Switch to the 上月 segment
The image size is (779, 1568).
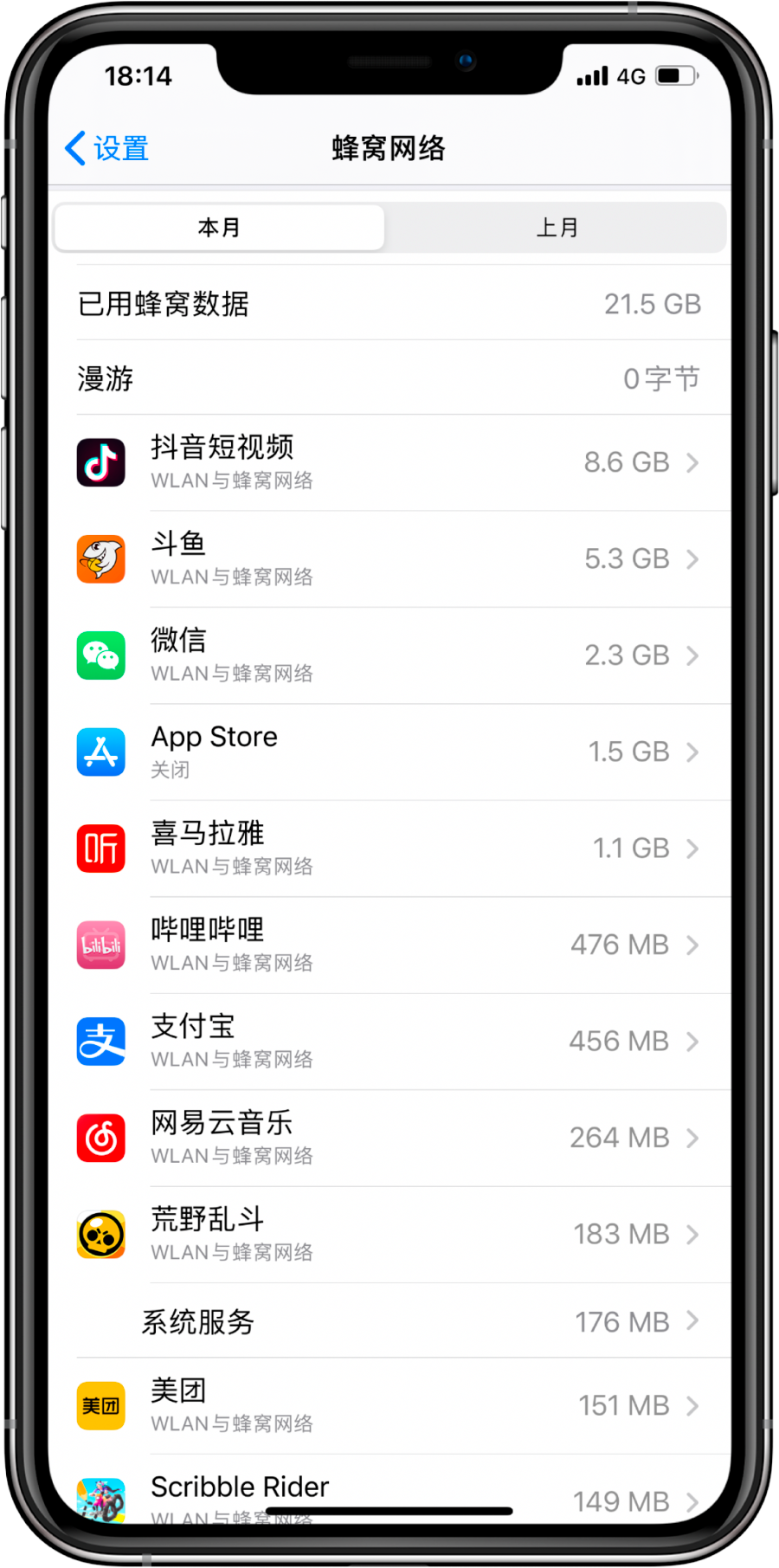coord(557,228)
